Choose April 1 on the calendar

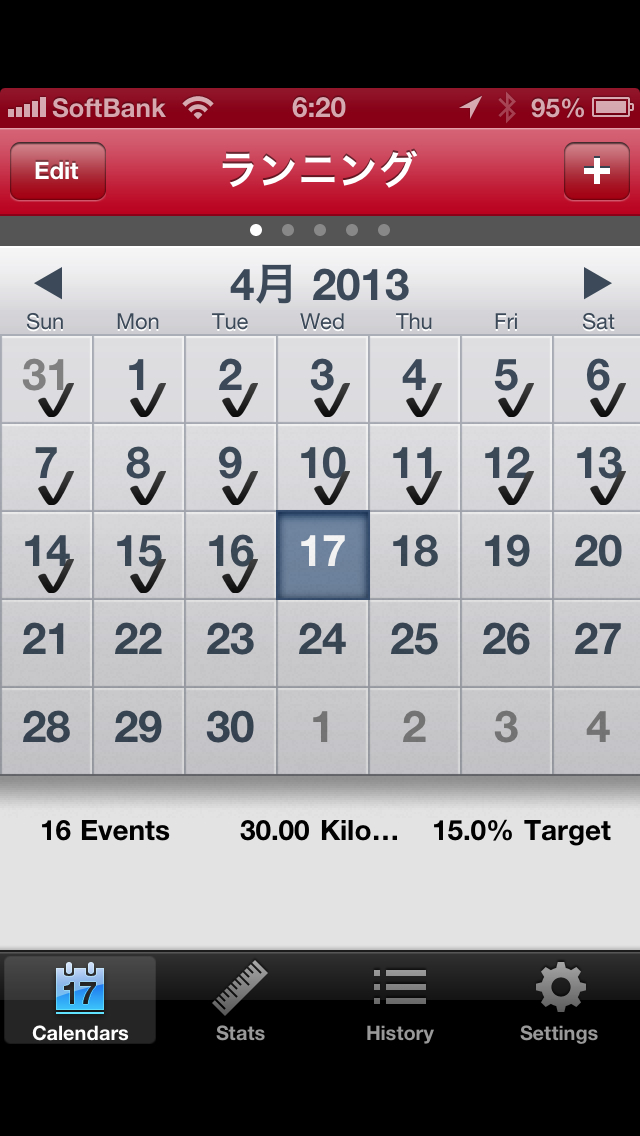pos(138,379)
